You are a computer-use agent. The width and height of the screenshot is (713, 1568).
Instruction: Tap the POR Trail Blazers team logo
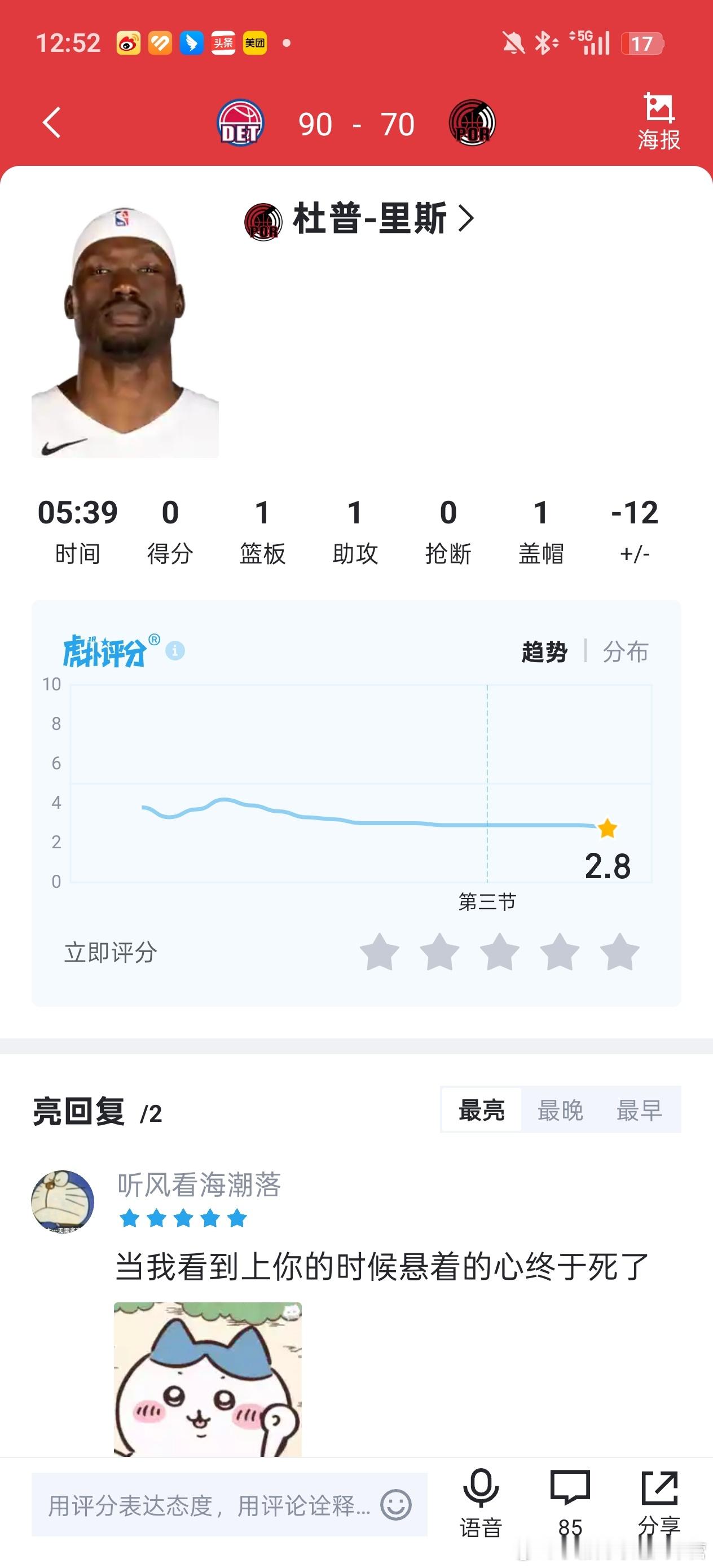click(x=473, y=122)
